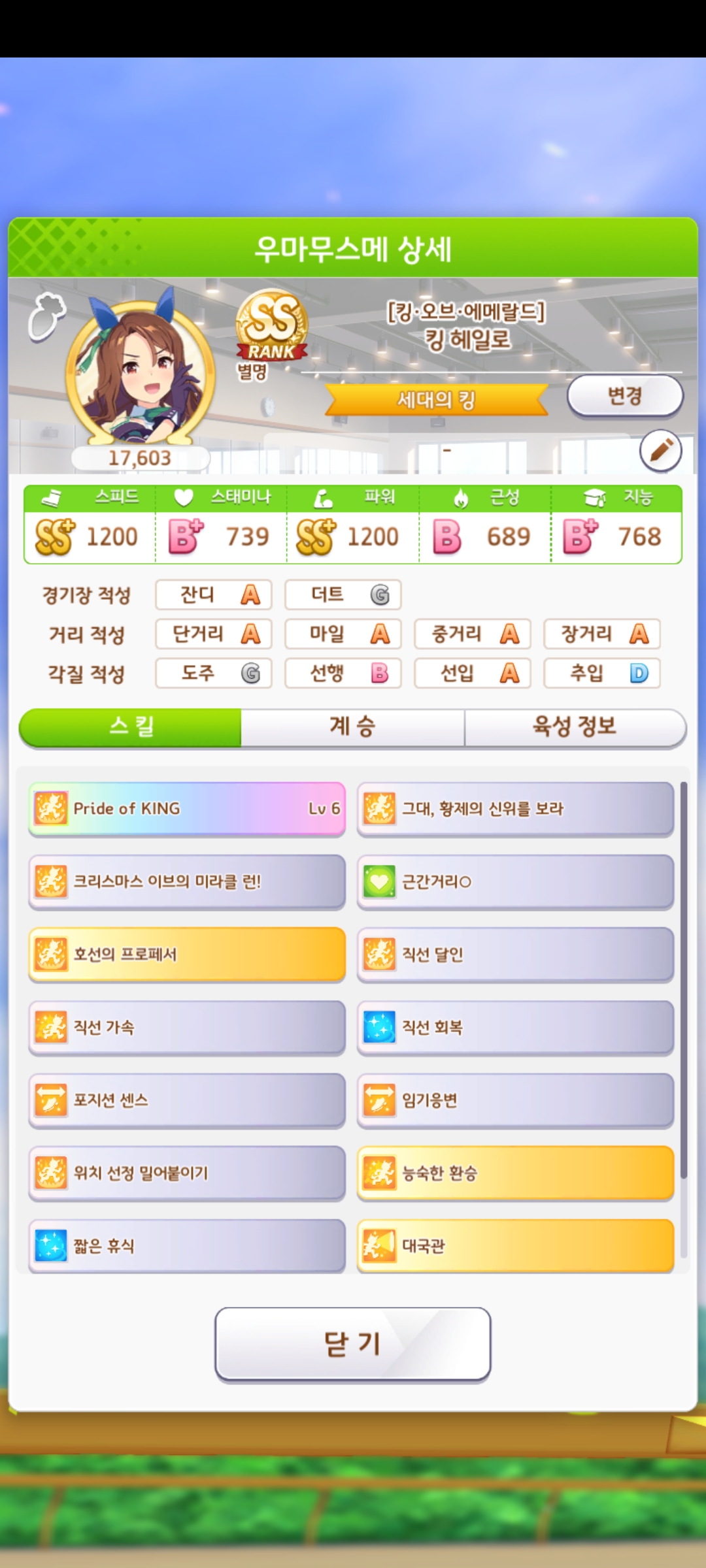Viewport: 706px width, 1568px height.
Task: Open the pencil edit memo icon
Action: [660, 450]
